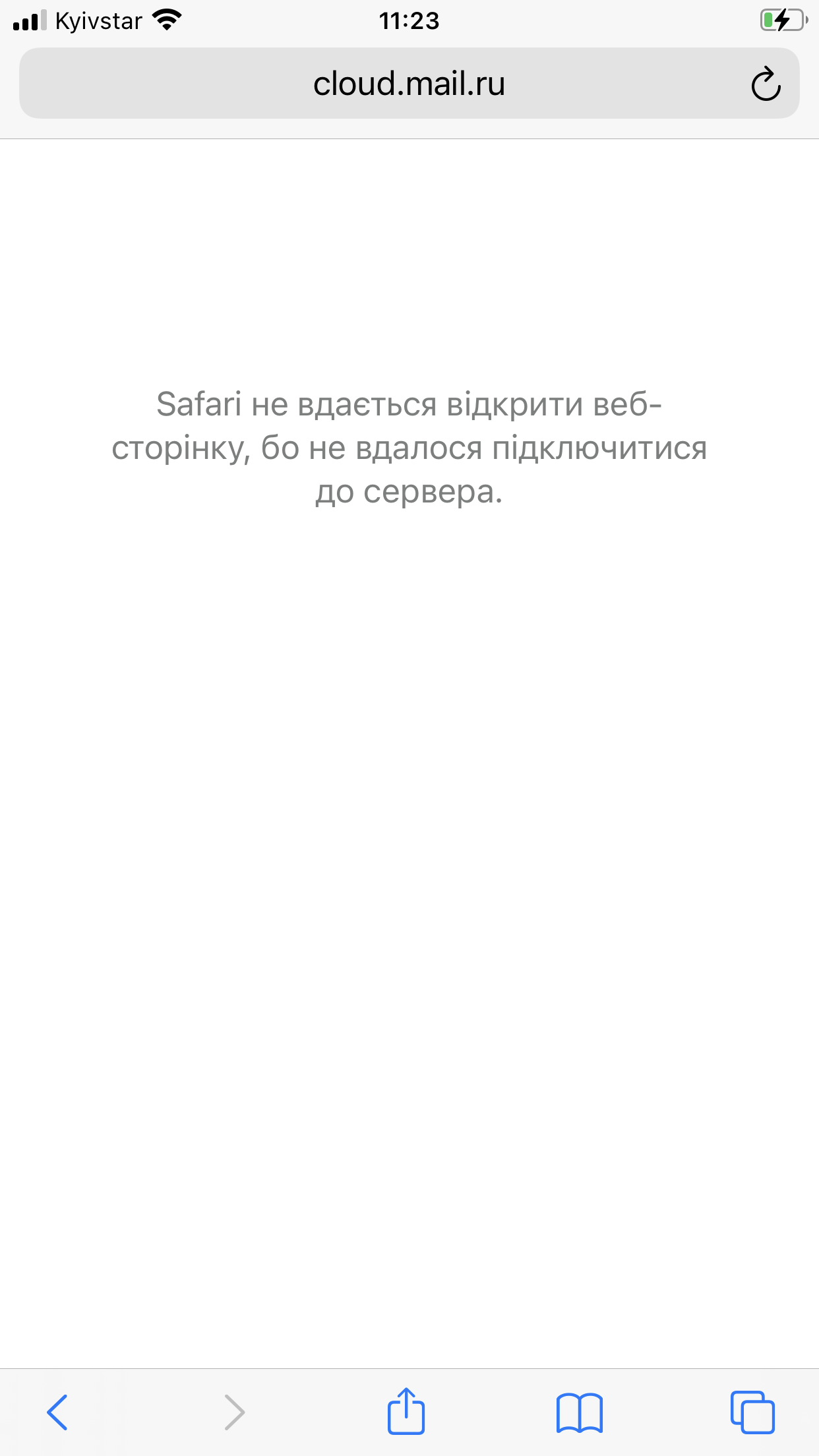Screen dimensions: 819x1456
Task: Tap the cloud.mail.ru address bar
Action: [409, 83]
